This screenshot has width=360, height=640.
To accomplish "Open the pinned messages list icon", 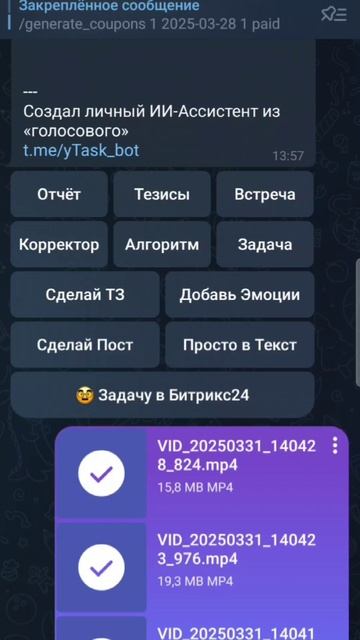I will point(334,15).
